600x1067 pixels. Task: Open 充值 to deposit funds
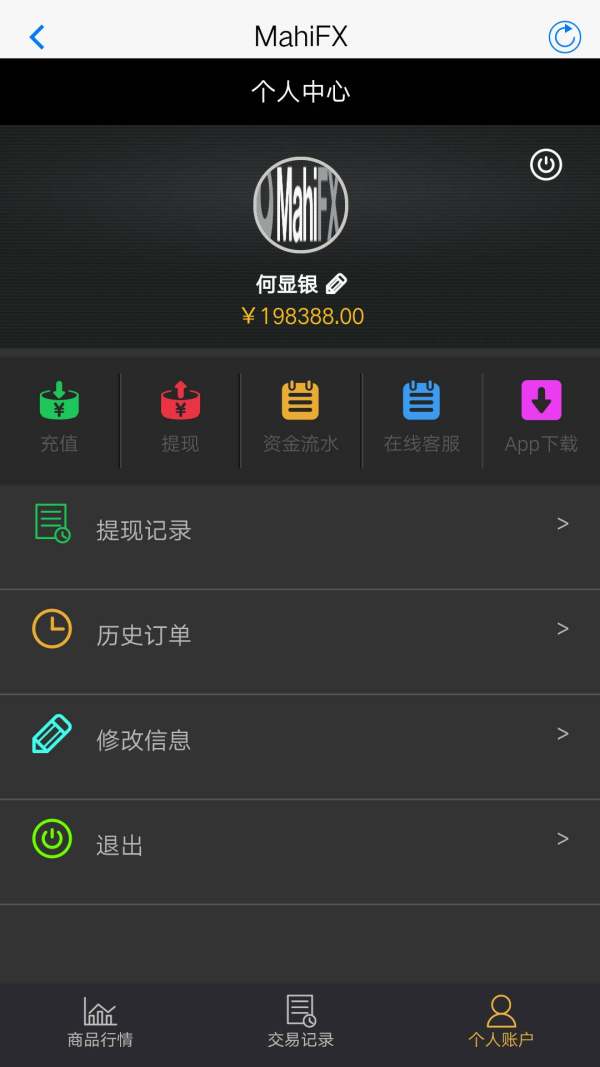[59, 417]
